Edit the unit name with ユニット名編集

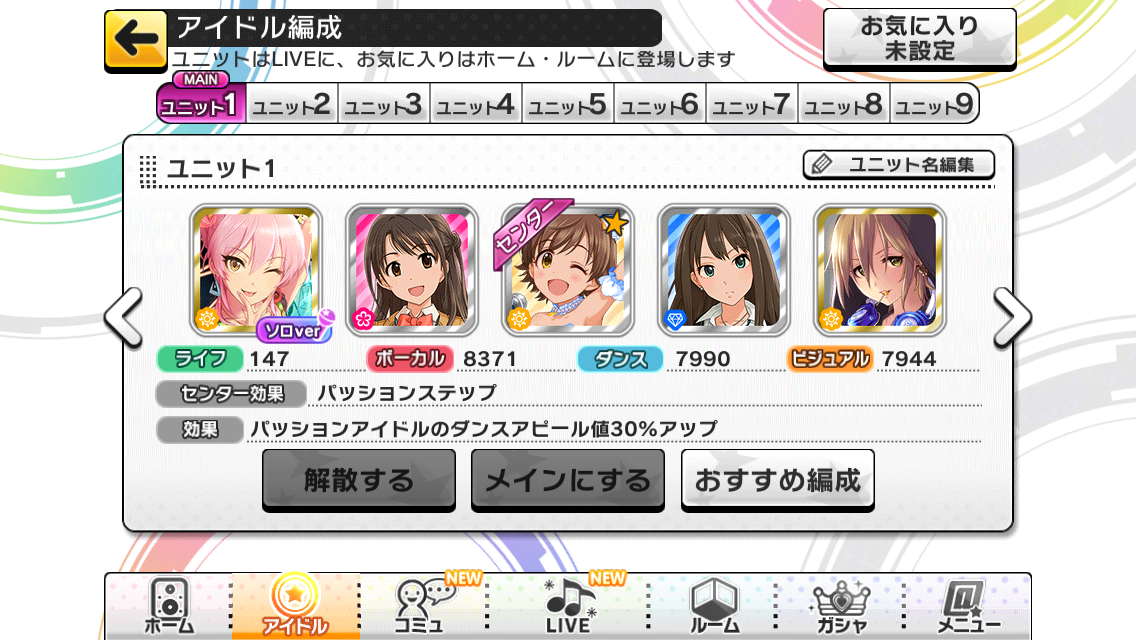(898, 165)
